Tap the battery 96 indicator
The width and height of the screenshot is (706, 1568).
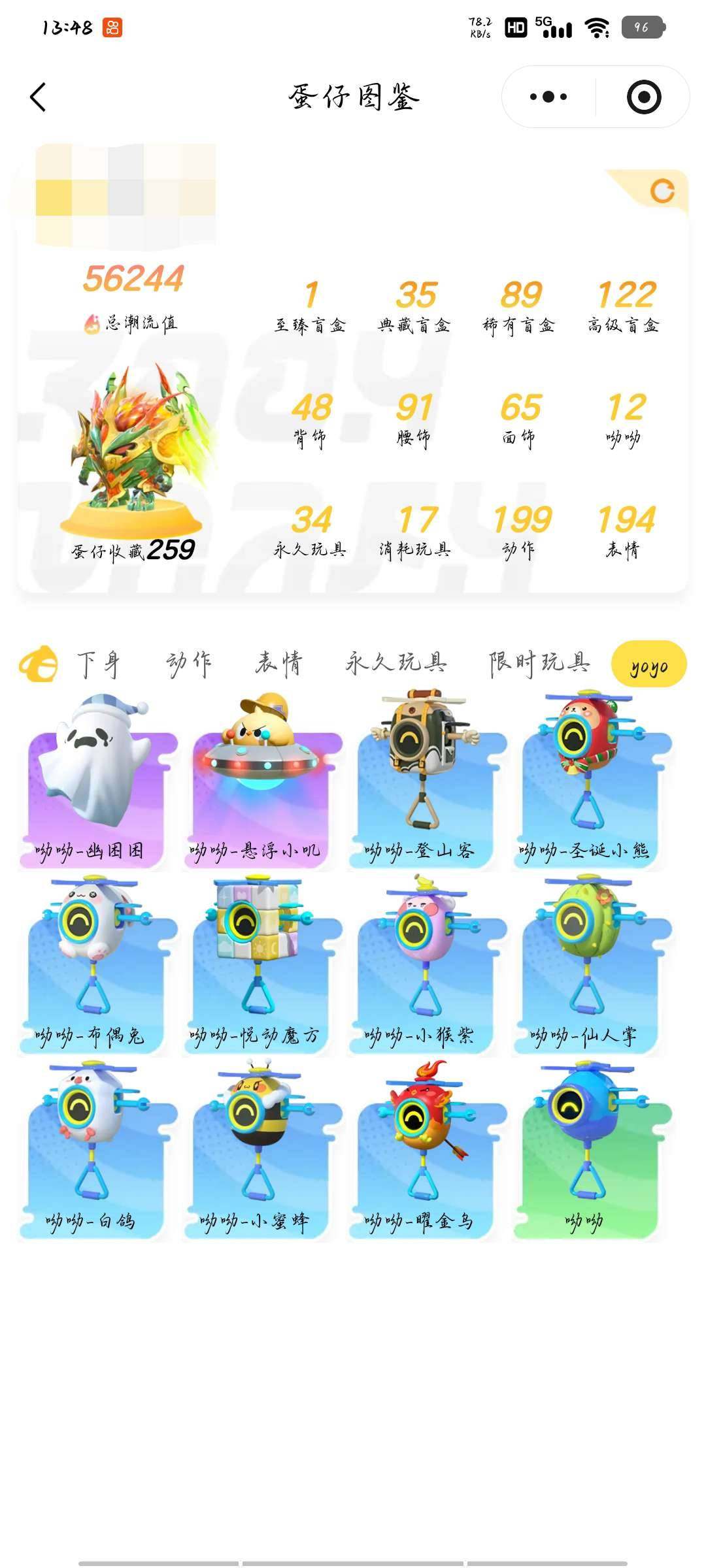coord(644,26)
